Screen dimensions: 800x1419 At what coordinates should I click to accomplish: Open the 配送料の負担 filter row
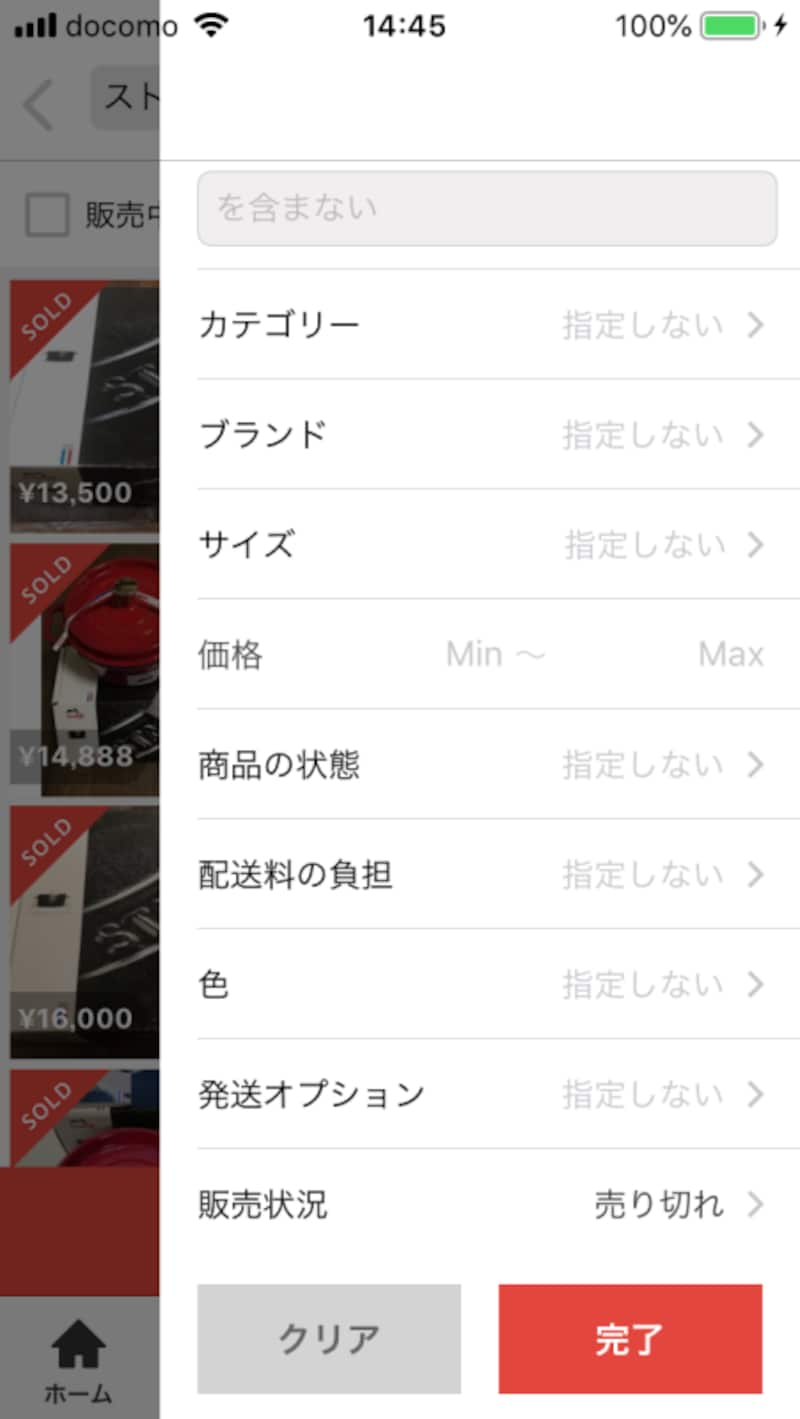pos(480,875)
